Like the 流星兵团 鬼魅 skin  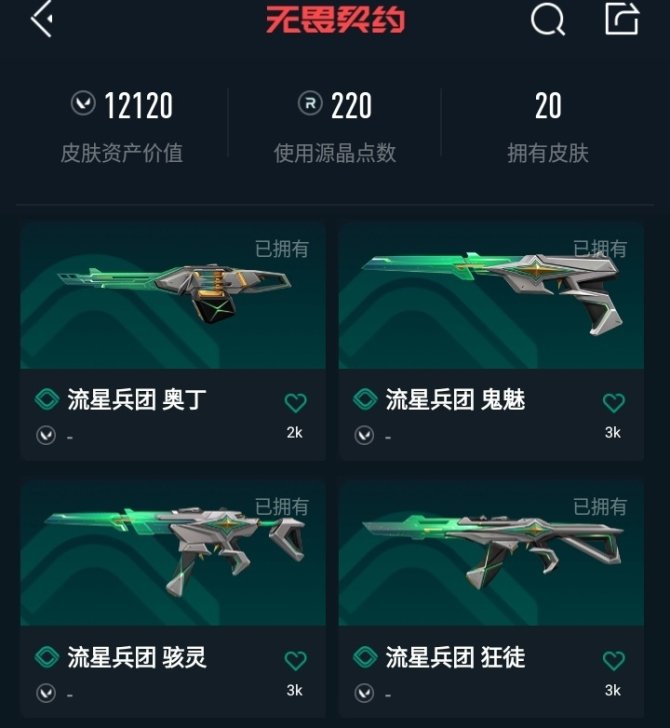coord(613,403)
